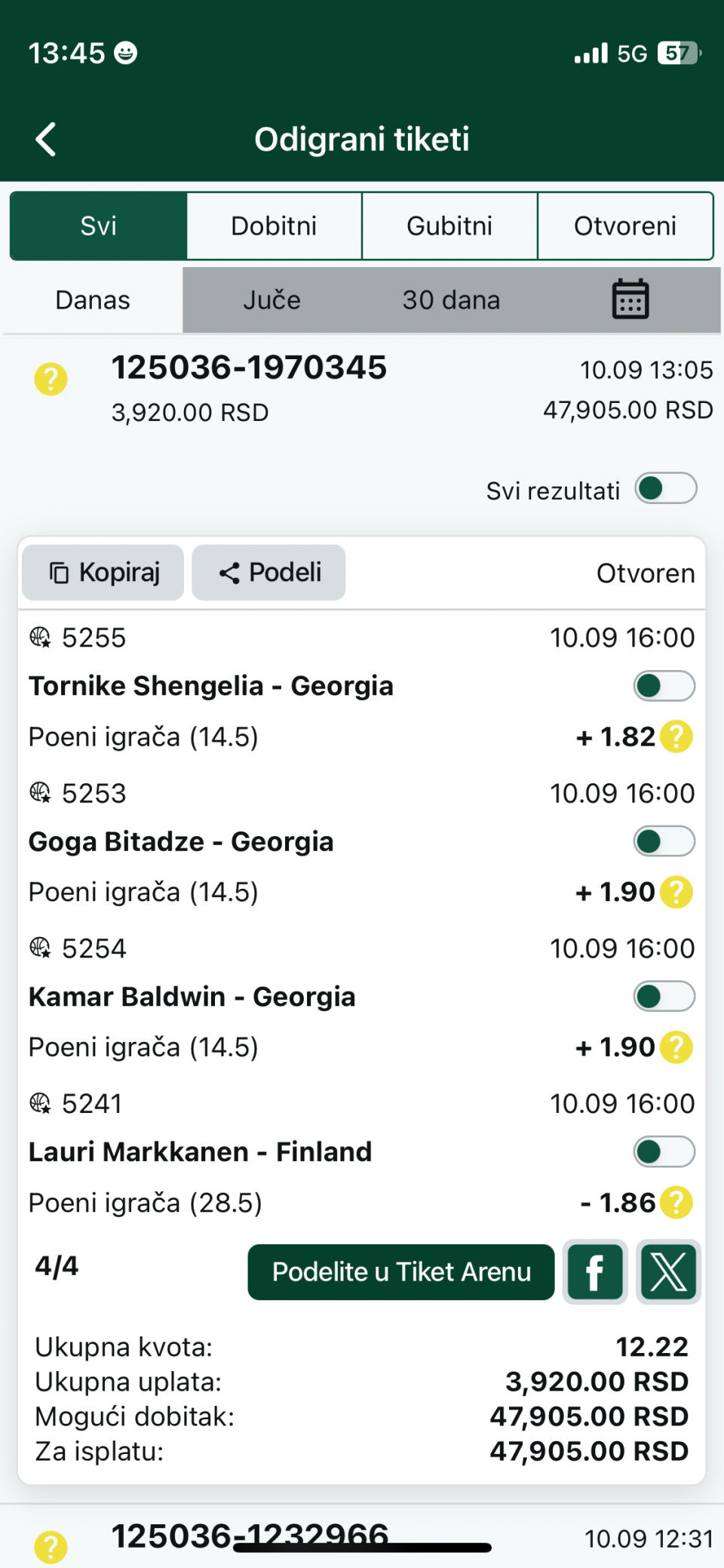This screenshot has height=1568, width=724.
Task: Share the ticket on Facebook
Action: click(595, 1272)
